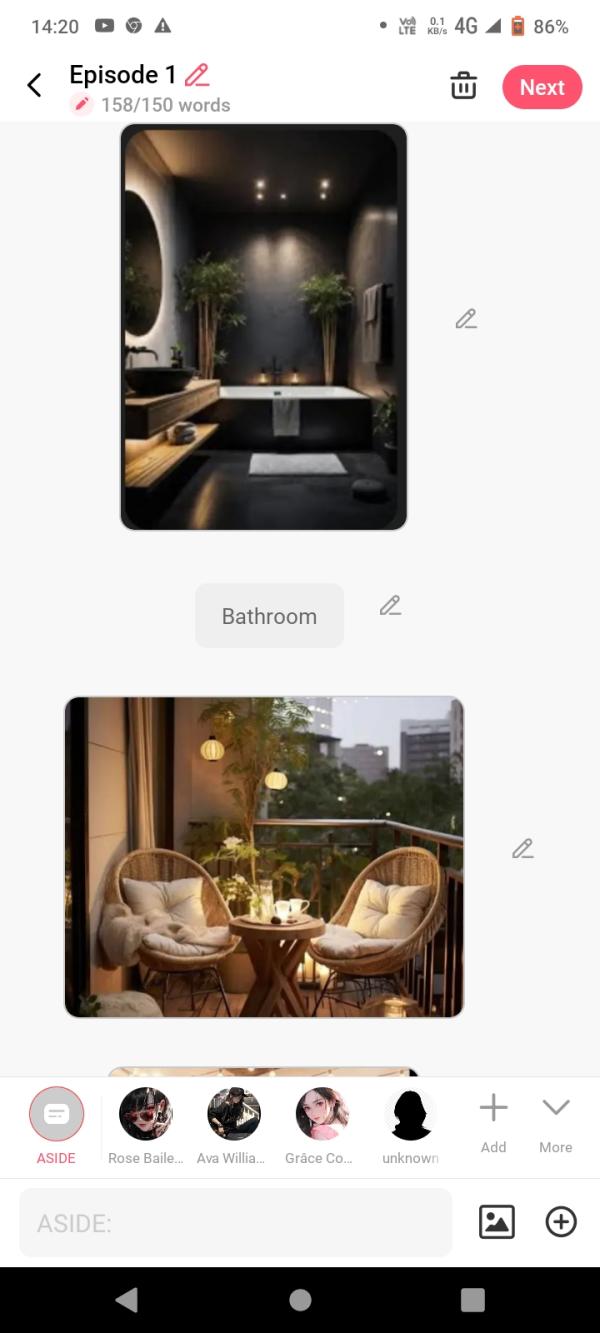Edit the dark bathroom image
This screenshot has height=1333, width=600.
pyautogui.click(x=465, y=319)
